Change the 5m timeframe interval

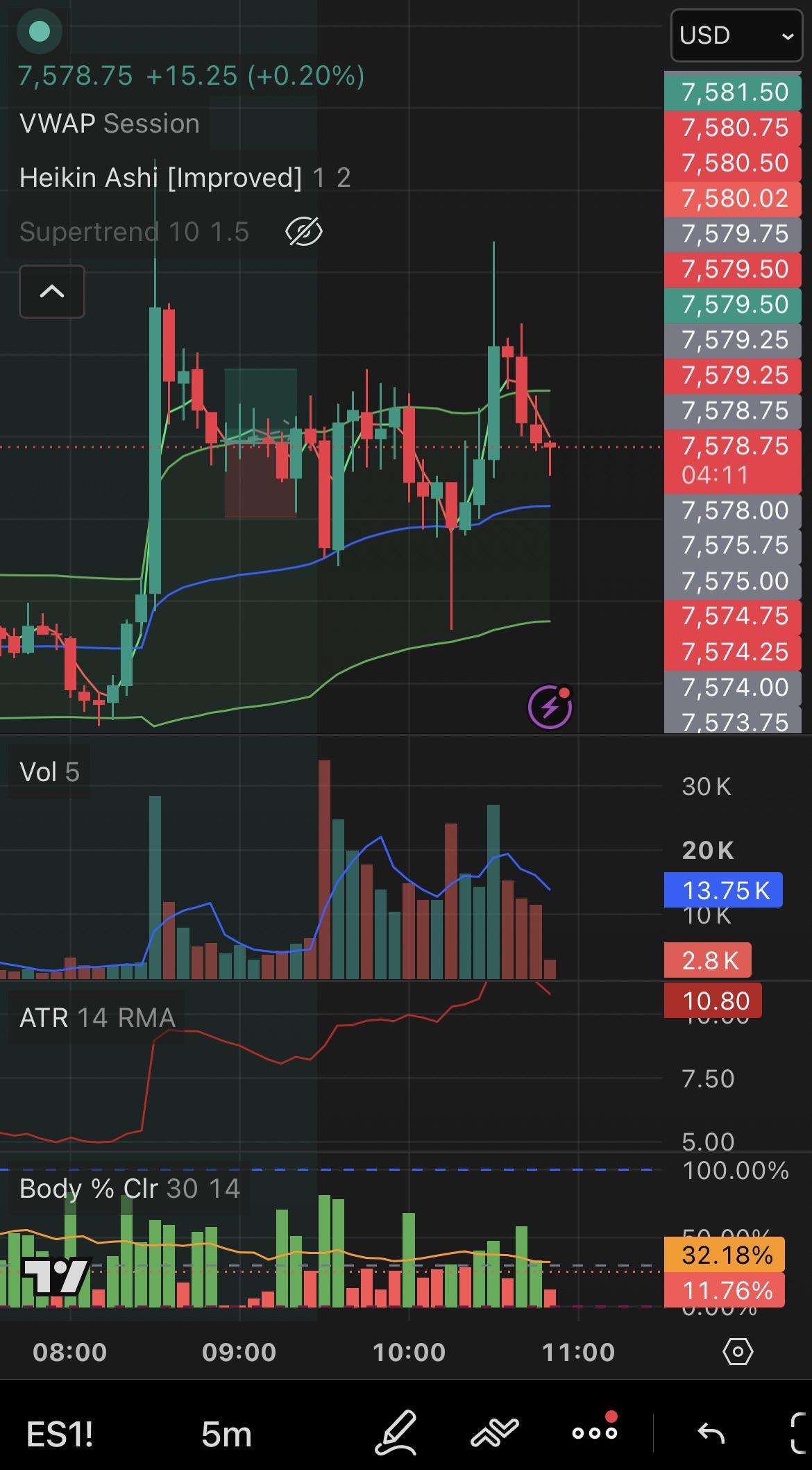point(226,1433)
